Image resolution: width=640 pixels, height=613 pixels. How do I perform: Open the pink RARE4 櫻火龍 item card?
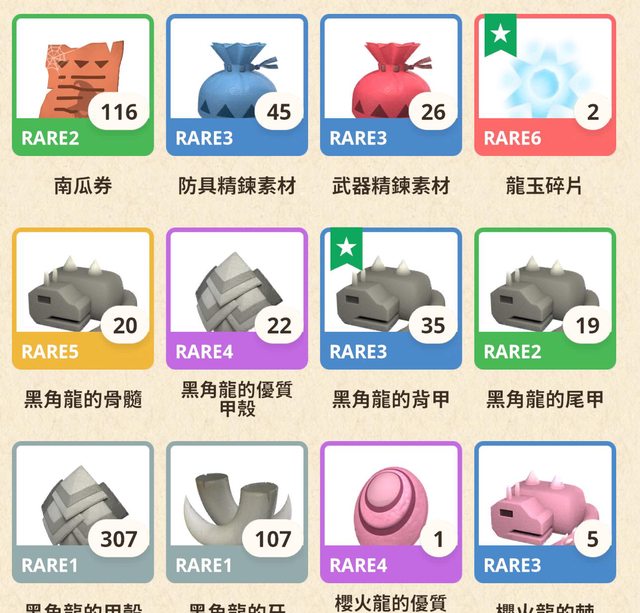[x=391, y=512]
